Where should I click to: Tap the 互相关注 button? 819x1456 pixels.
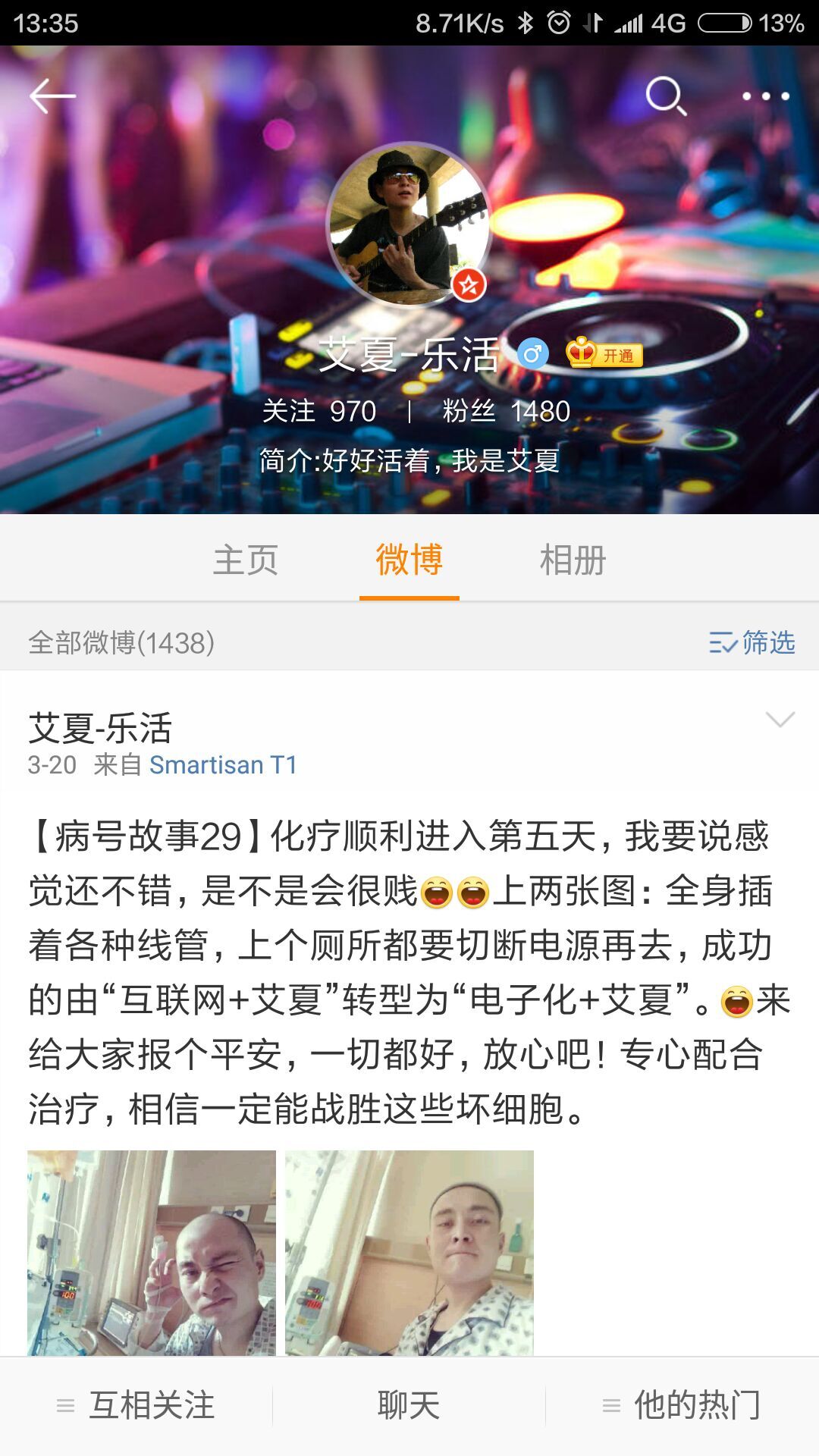point(136,1405)
